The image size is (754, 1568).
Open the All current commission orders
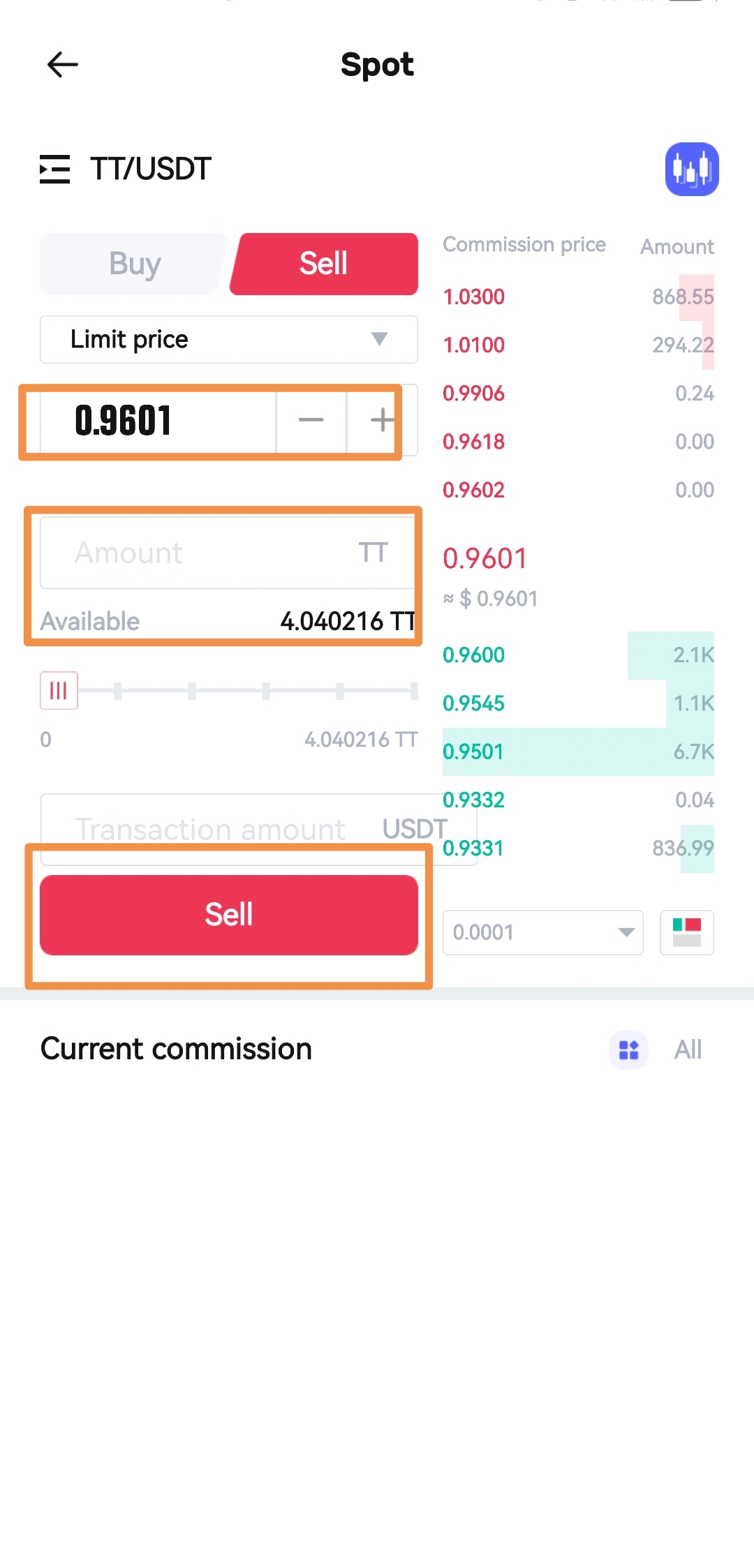pos(688,1050)
